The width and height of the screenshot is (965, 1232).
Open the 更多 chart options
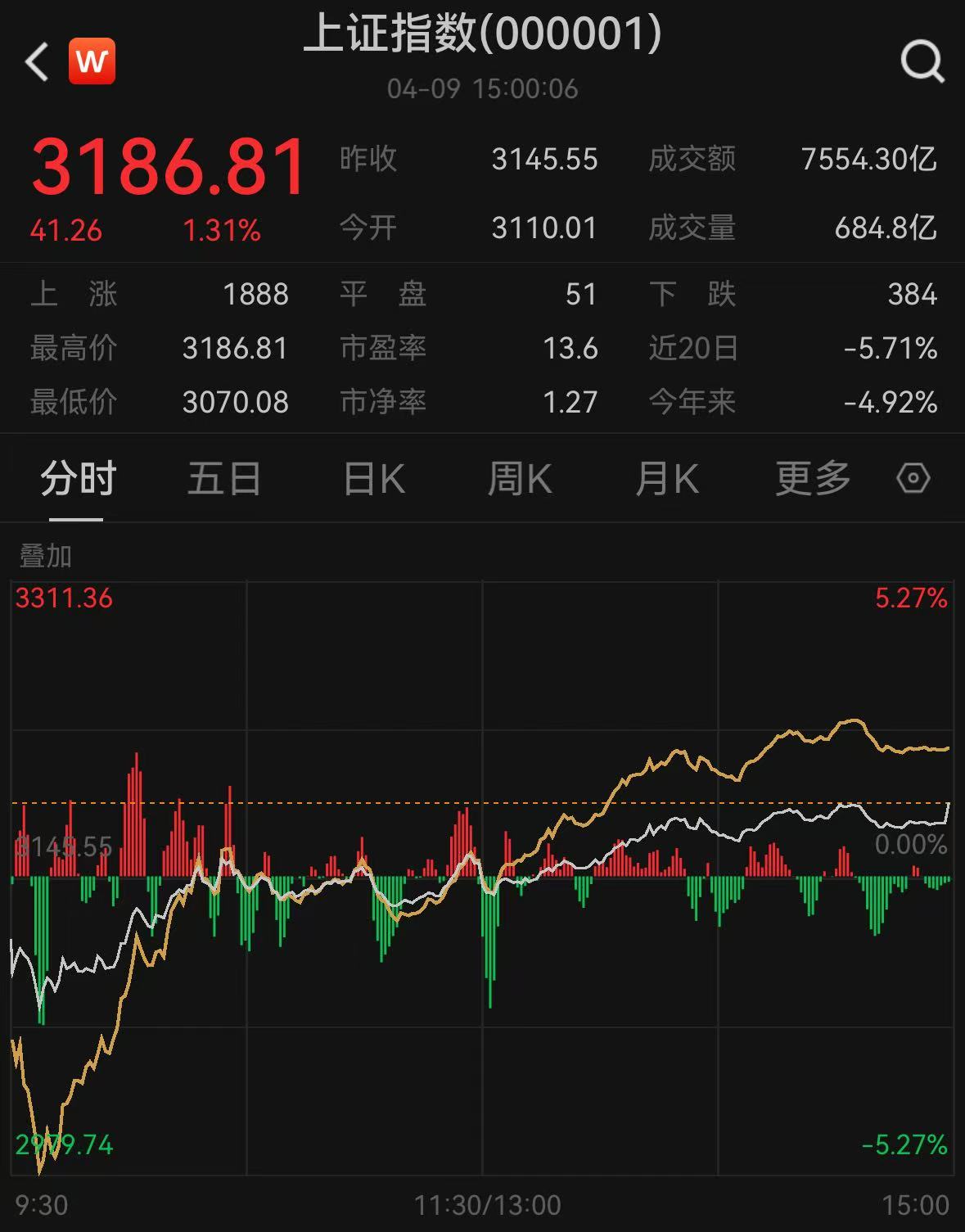coord(813,479)
